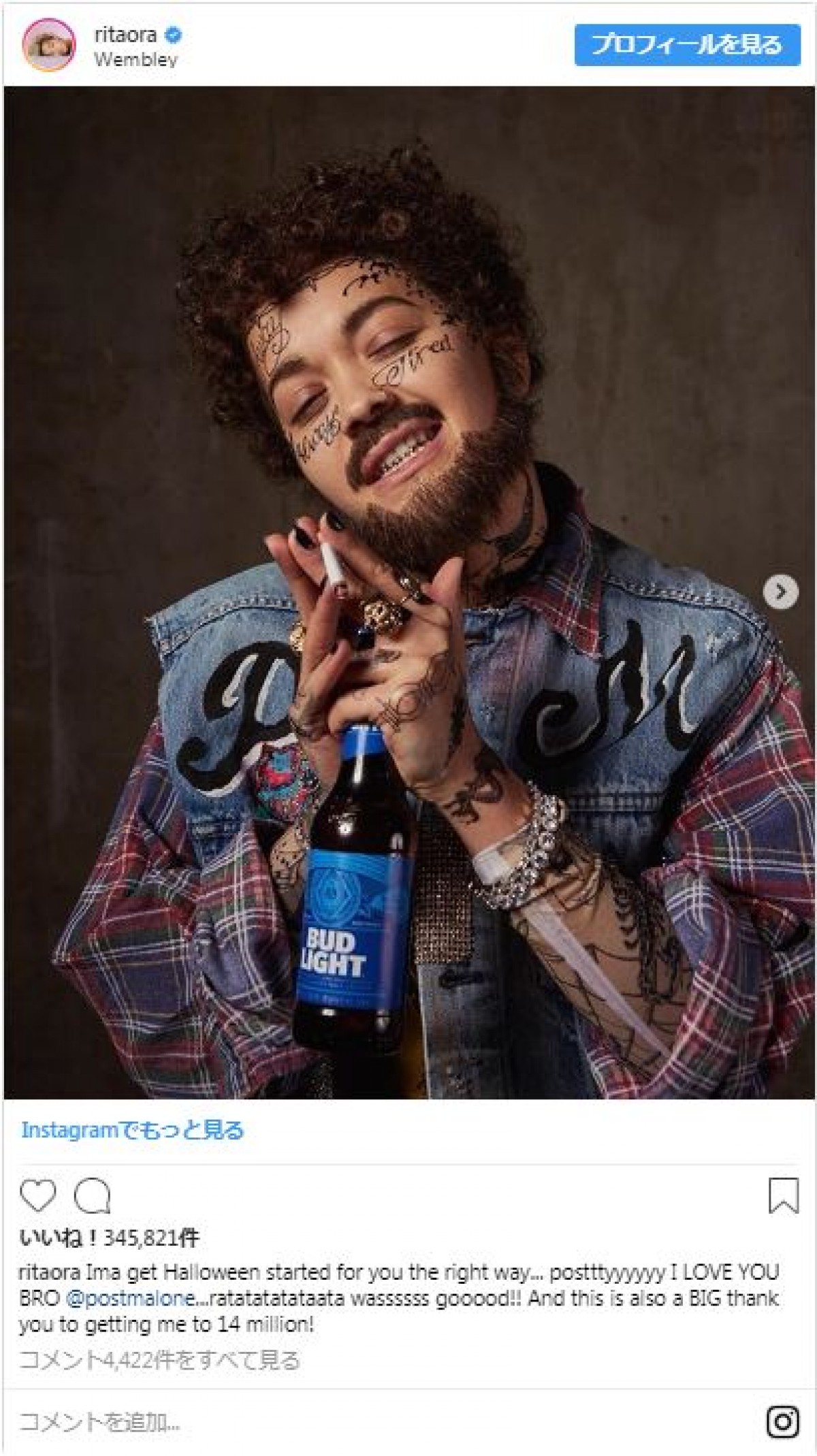Viewport: 817px width, 1456px height.
Task: Tap the コメントを追加 input field
Action: [340, 1422]
